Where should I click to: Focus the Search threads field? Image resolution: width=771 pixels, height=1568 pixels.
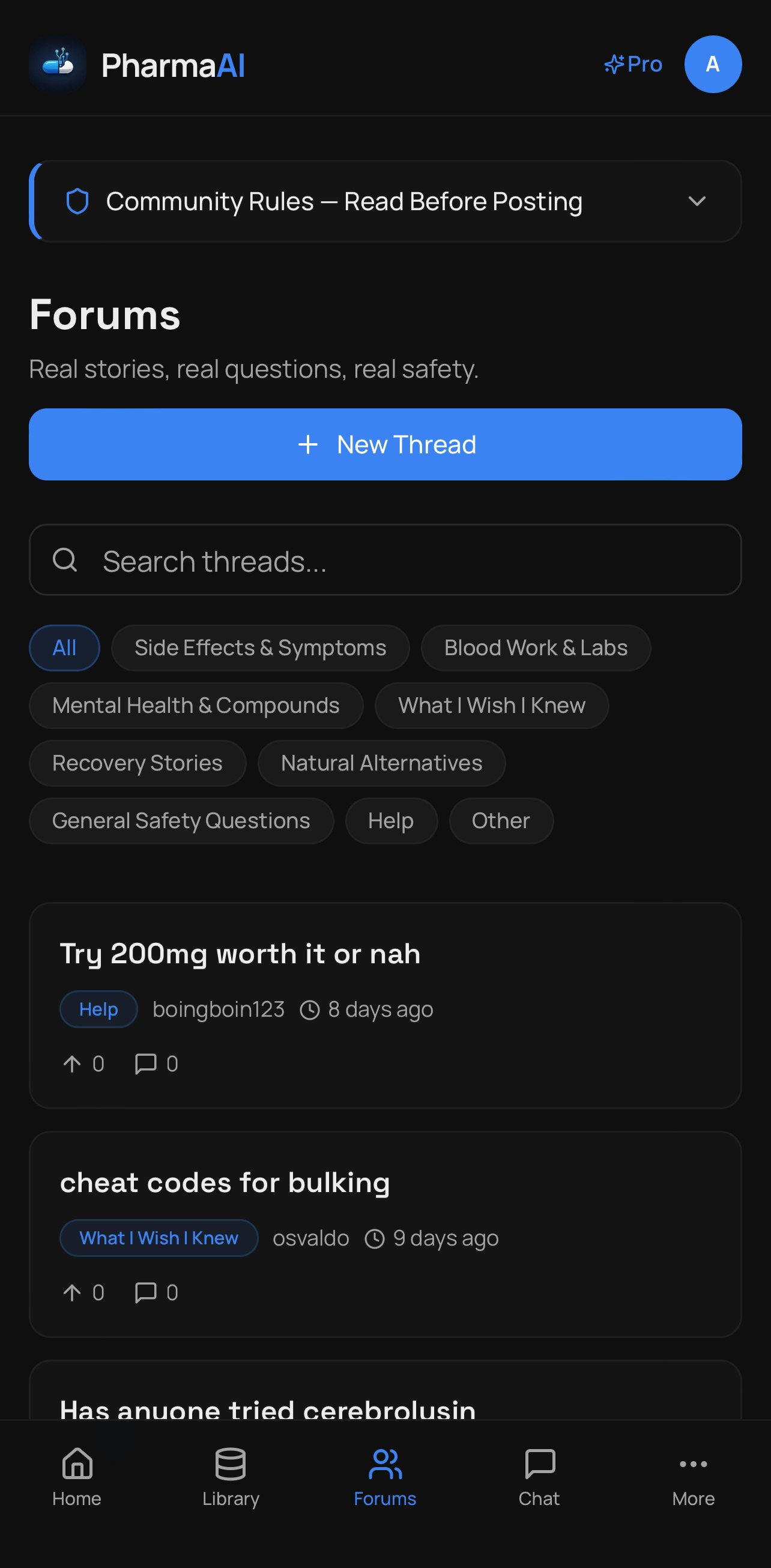point(385,560)
